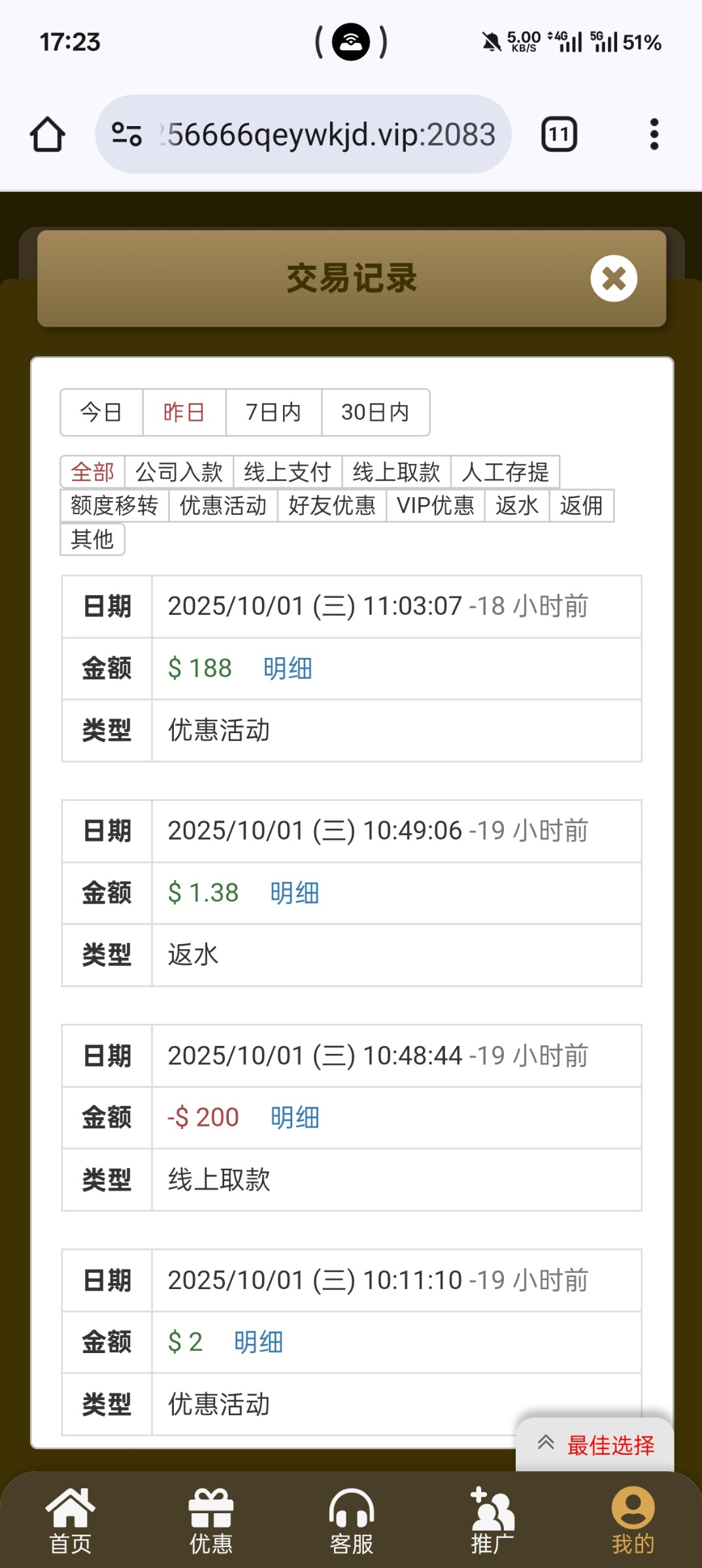Viewport: 702px width, 1568px height.
Task: Open 客服 customer service
Action: pyautogui.click(x=351, y=1520)
